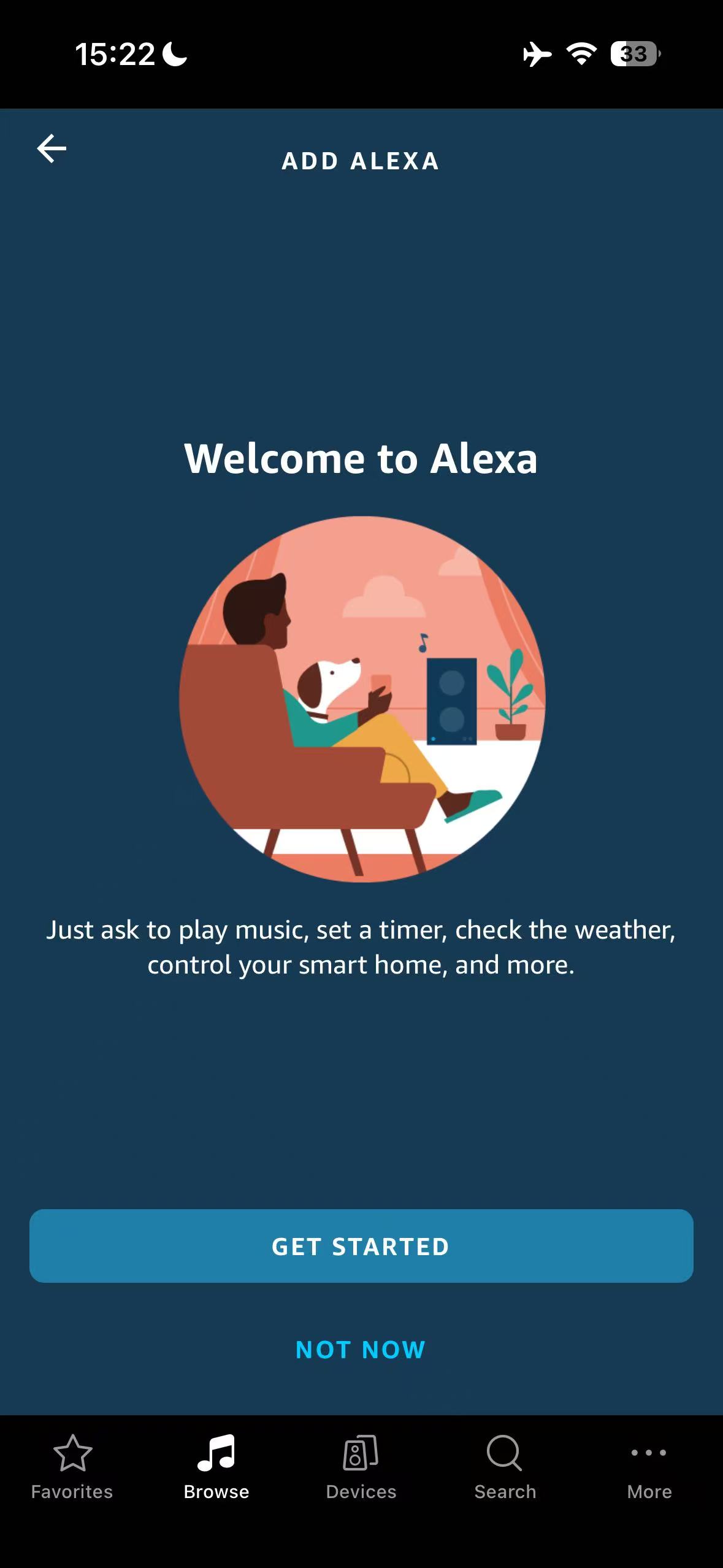Open the Browse tab

pyautogui.click(x=216, y=1466)
